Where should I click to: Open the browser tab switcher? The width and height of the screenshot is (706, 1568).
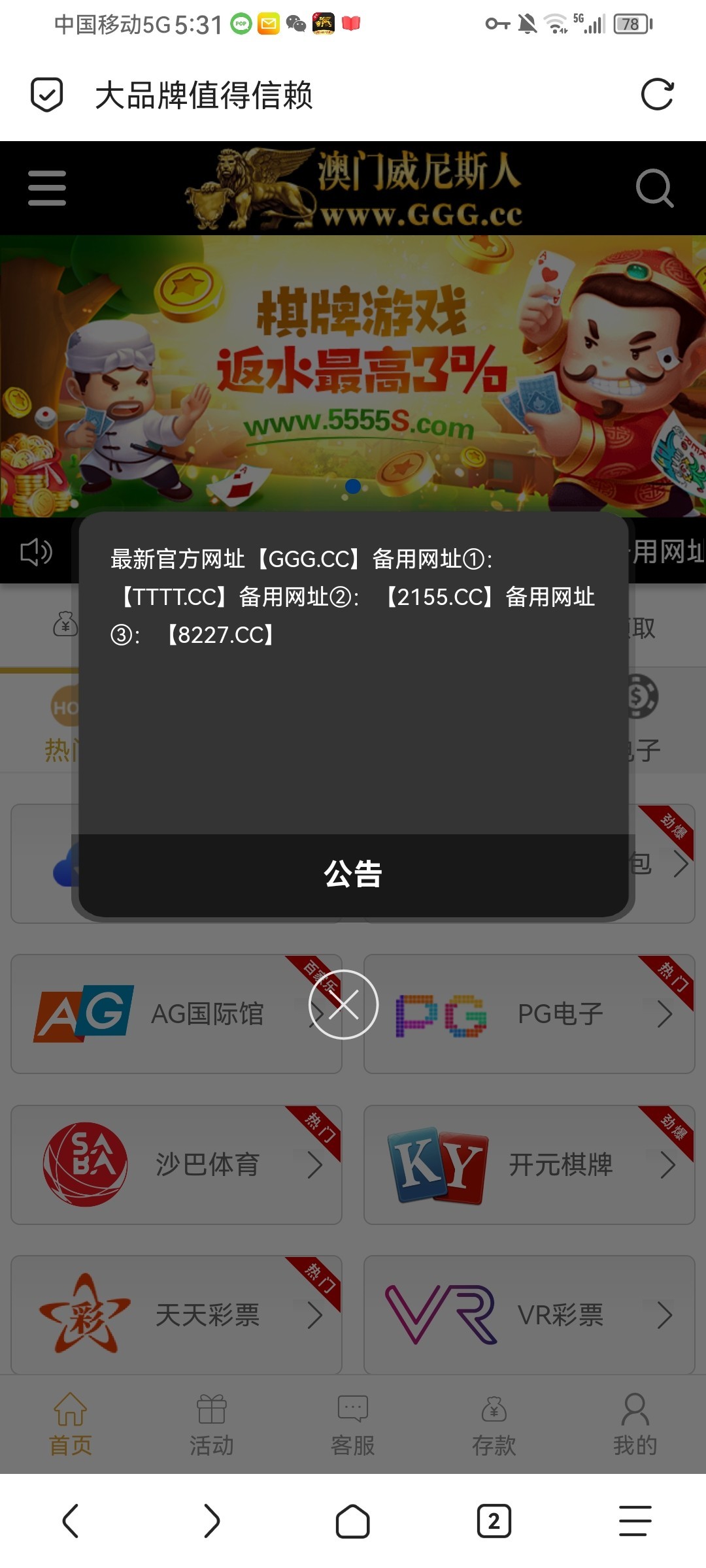pos(494,1521)
